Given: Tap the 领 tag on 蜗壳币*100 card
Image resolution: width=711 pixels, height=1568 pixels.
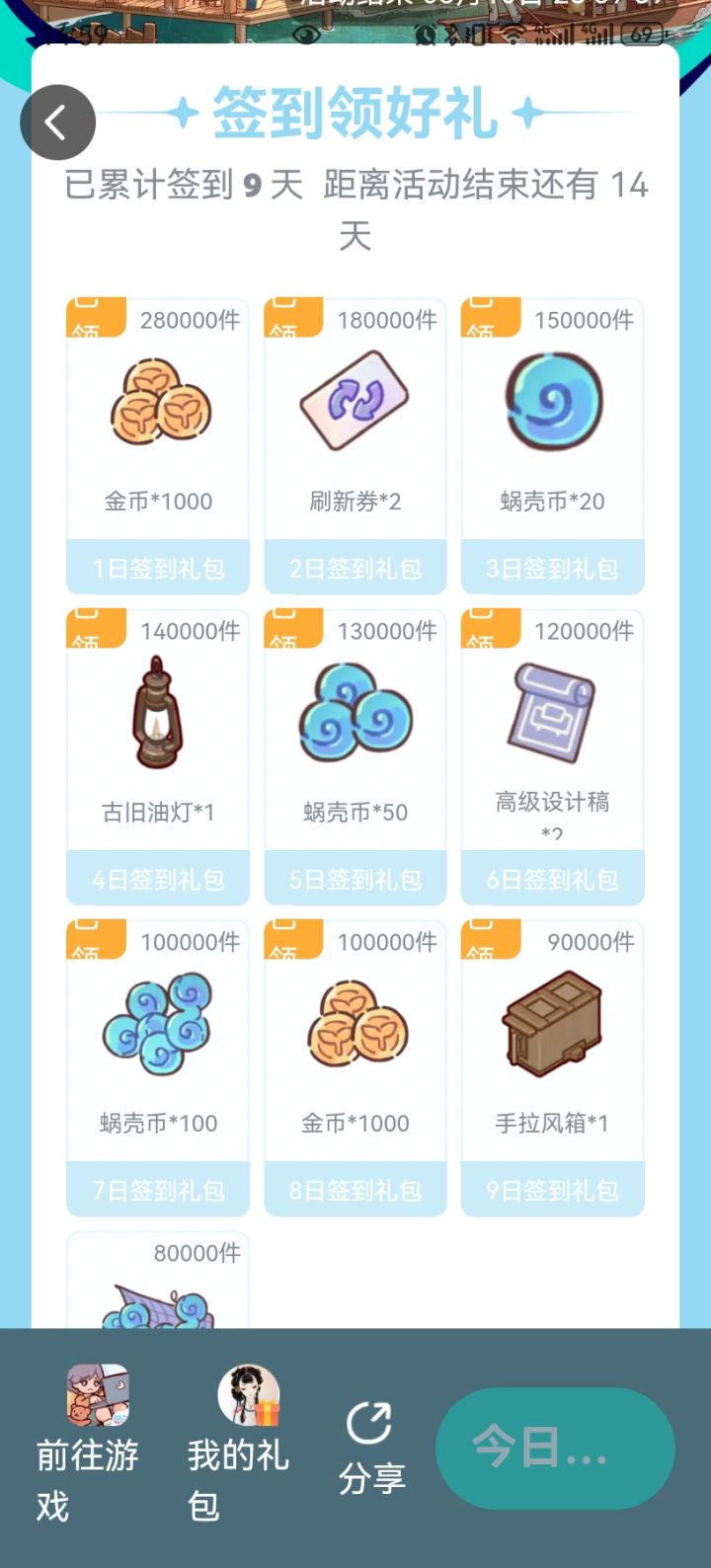Looking at the screenshot, I should point(96,936).
